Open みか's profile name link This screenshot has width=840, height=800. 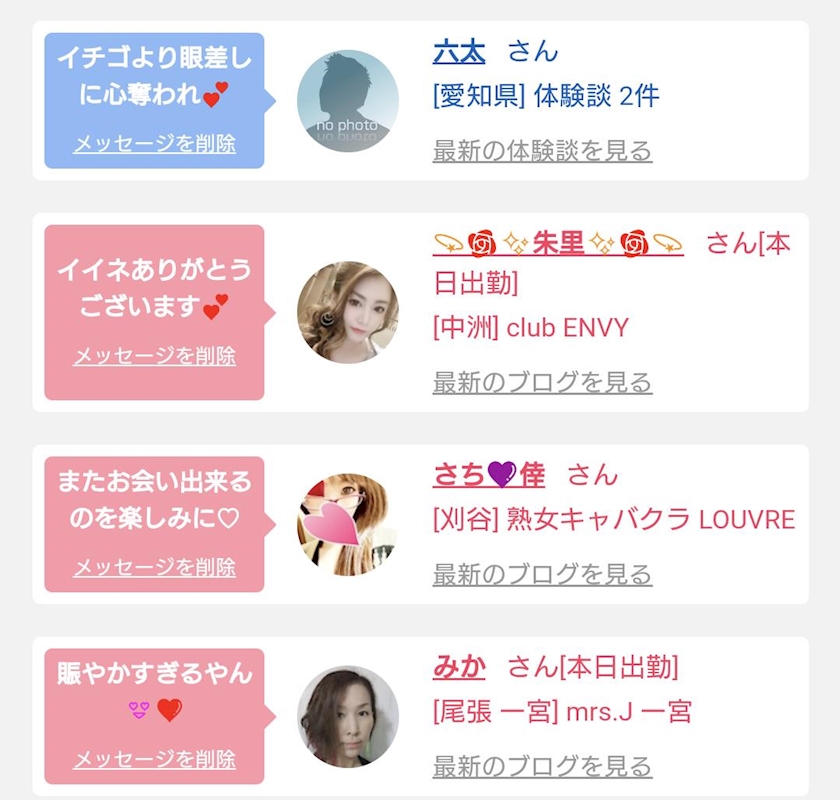pyautogui.click(x=459, y=667)
